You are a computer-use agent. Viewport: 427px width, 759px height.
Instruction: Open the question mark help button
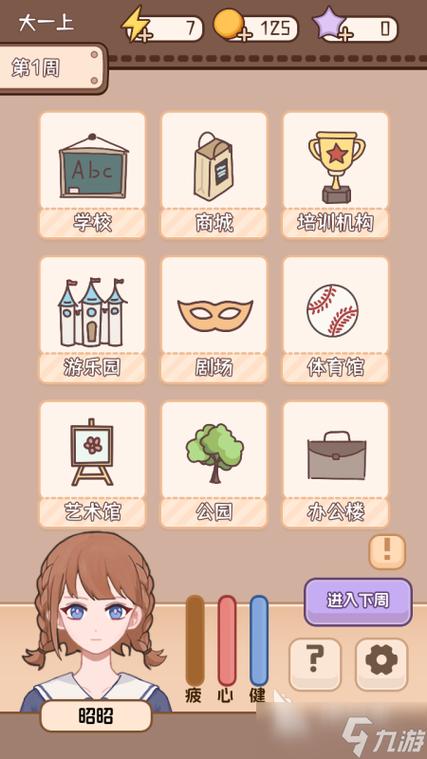(x=315, y=664)
